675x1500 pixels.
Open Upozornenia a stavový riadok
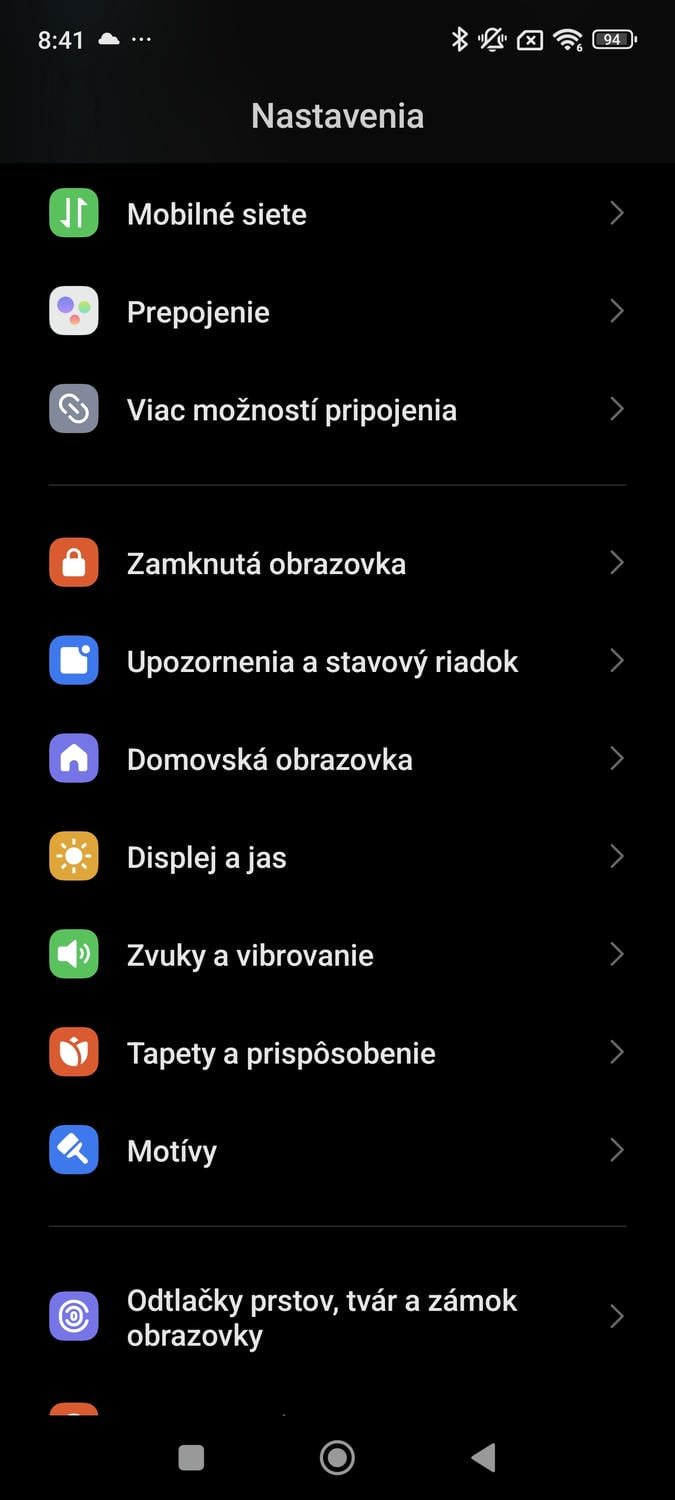coord(337,661)
